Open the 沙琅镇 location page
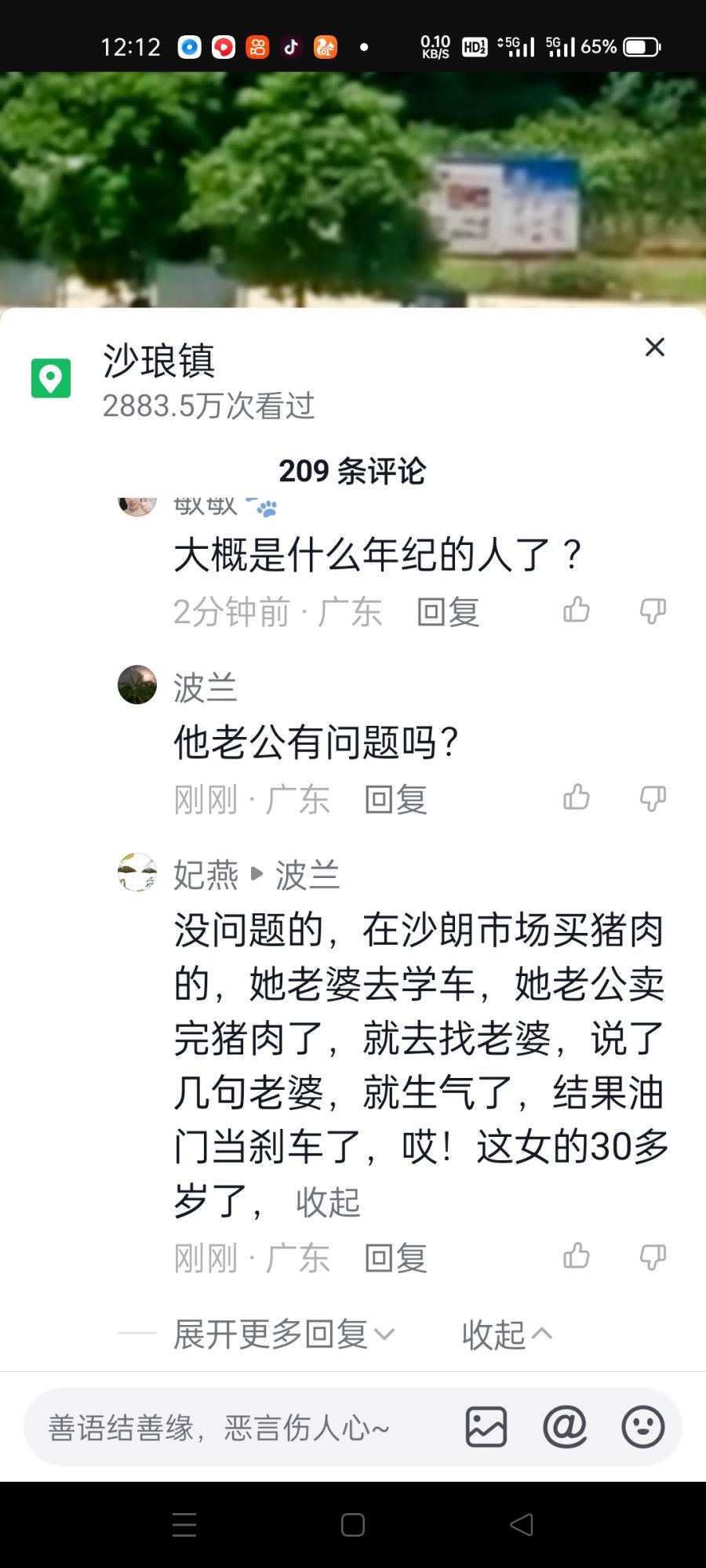This screenshot has height=1568, width=706. pyautogui.click(x=158, y=362)
